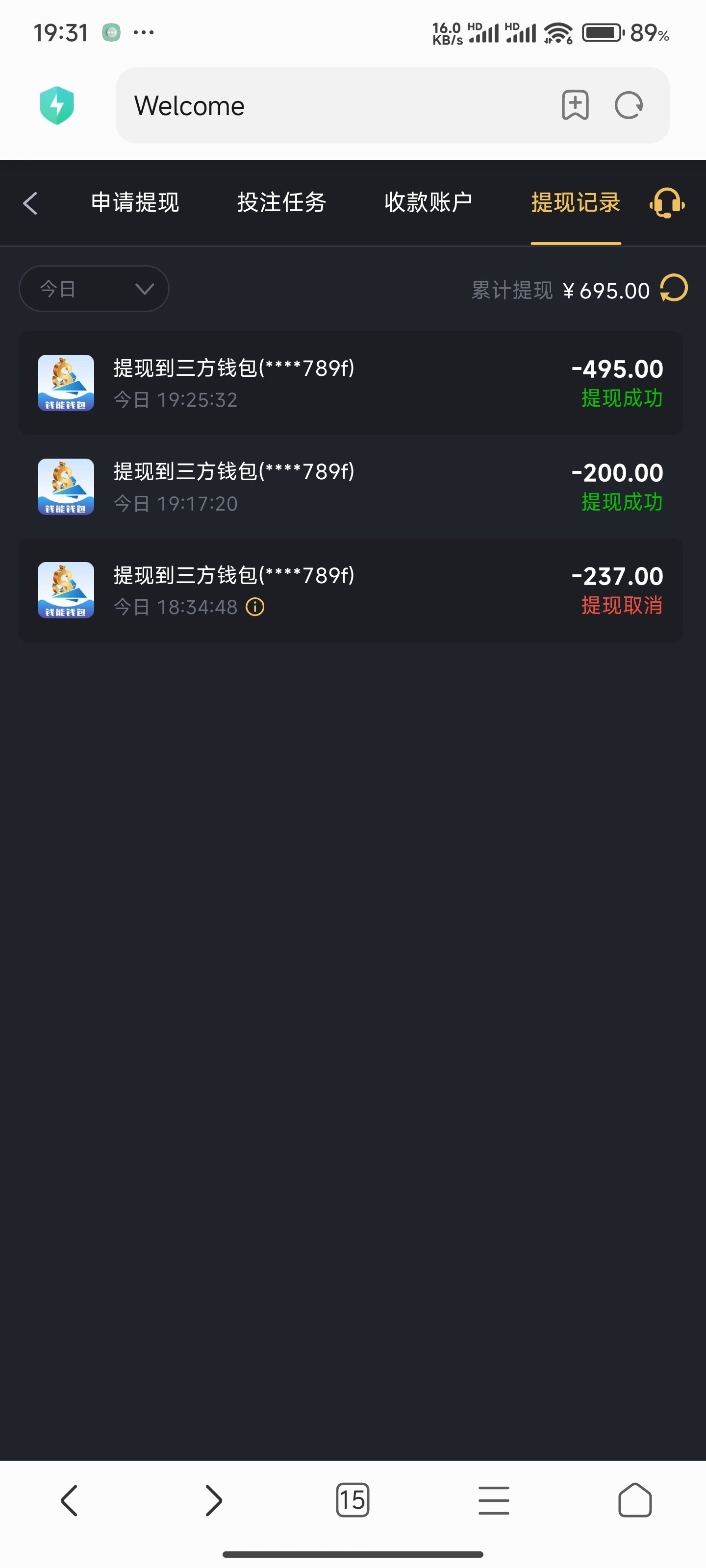Open the browser tabs switcher showing 15
706x1568 pixels.
(352, 1500)
